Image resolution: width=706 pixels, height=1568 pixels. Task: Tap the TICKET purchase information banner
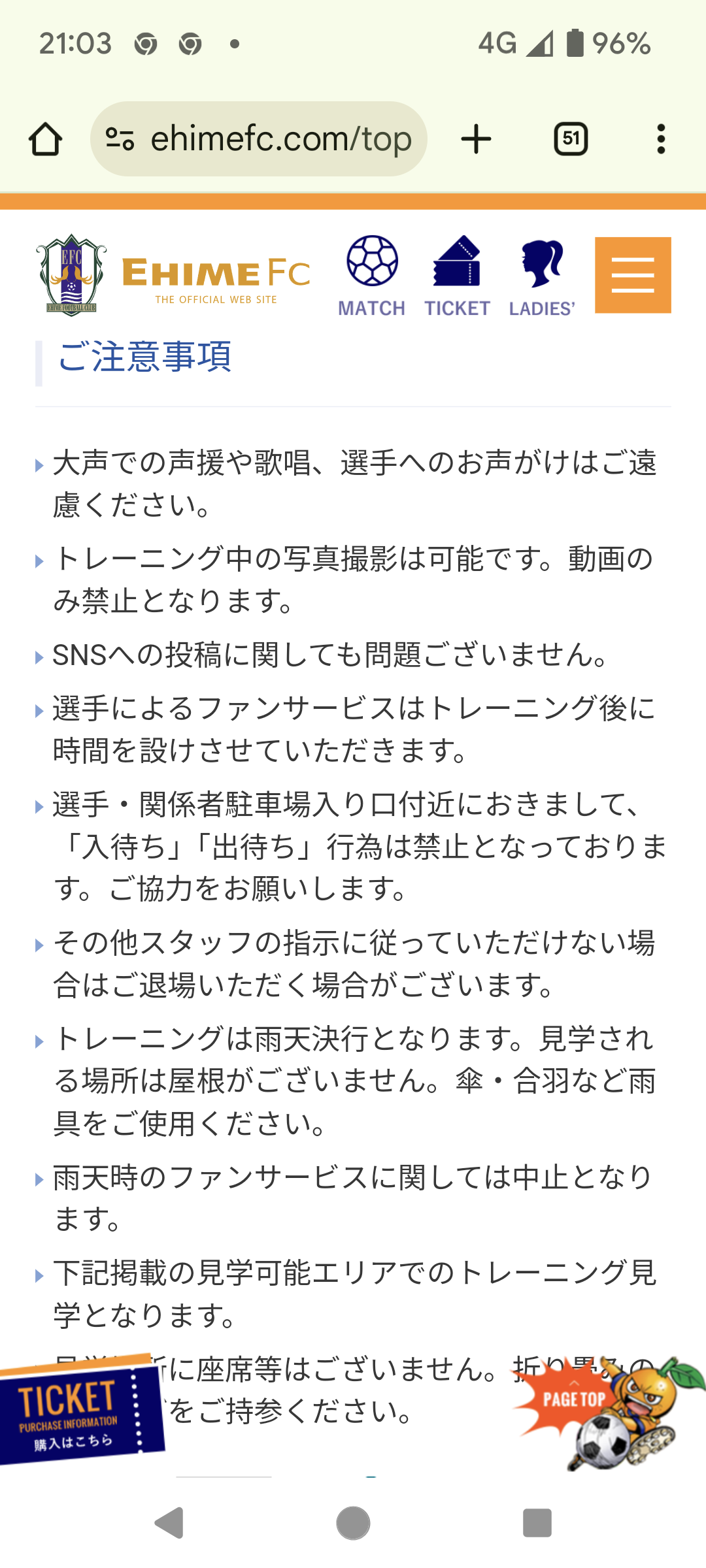(82, 1411)
